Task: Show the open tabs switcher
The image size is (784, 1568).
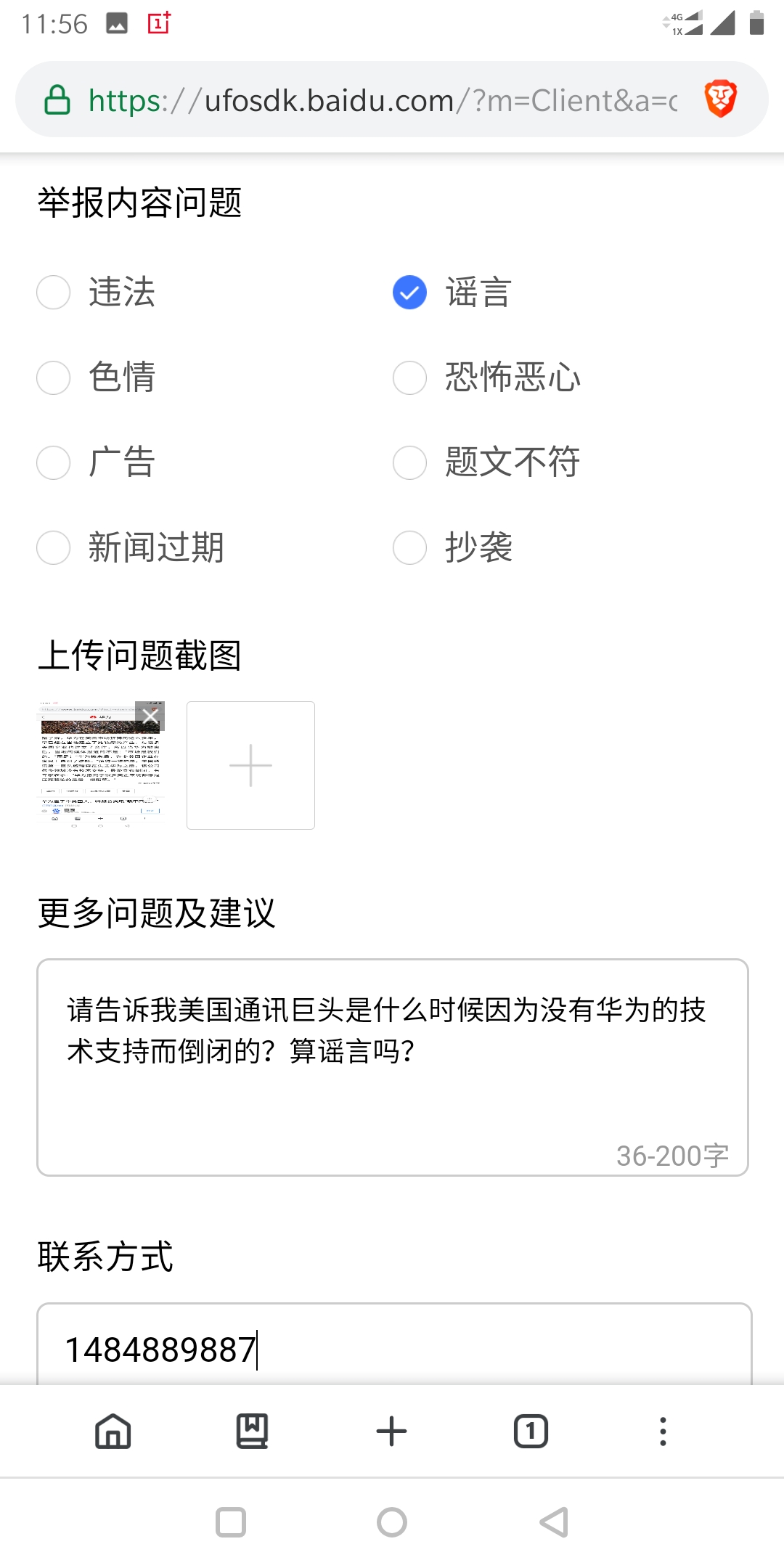Action: [531, 1432]
